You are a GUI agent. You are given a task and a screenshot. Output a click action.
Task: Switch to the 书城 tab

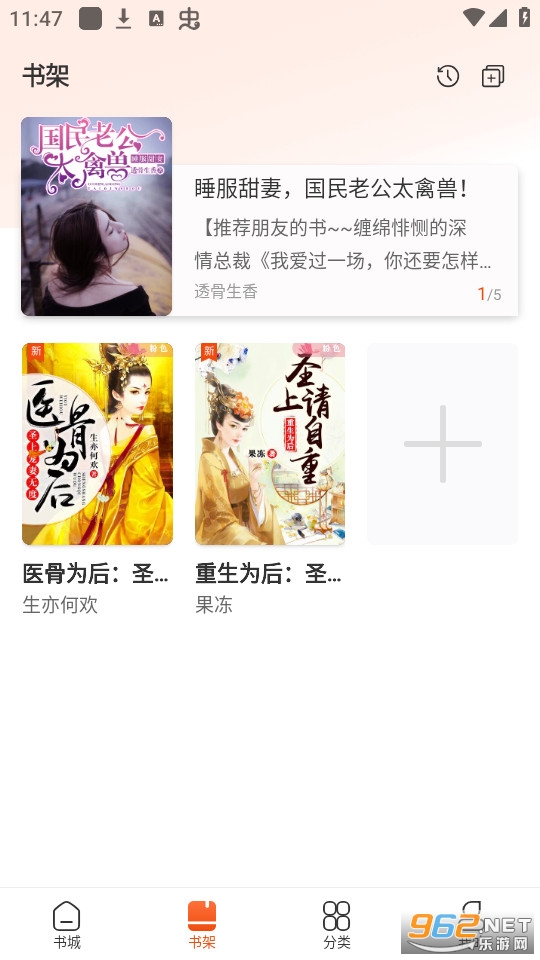(67, 924)
